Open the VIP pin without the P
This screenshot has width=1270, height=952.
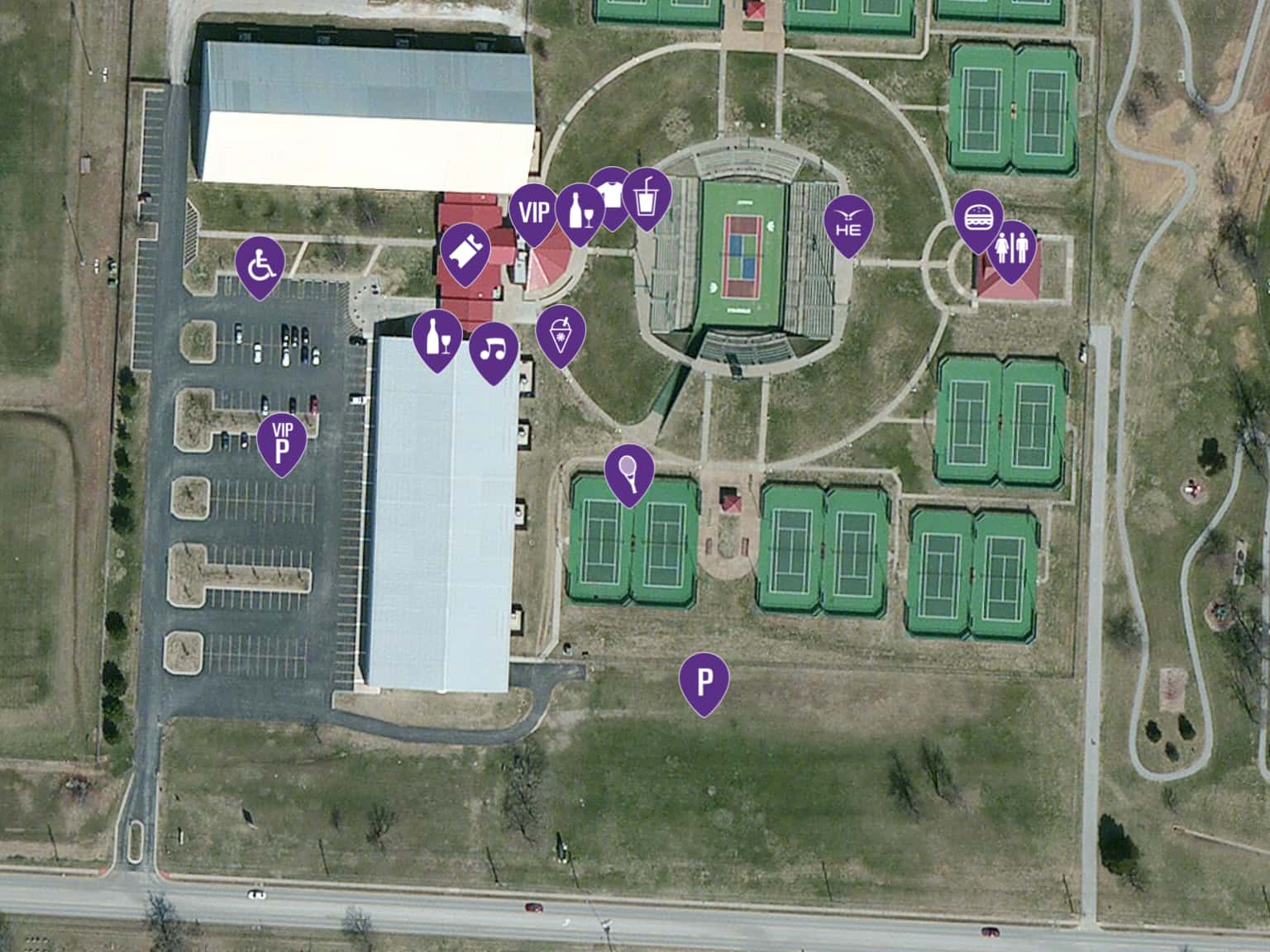pos(533,212)
